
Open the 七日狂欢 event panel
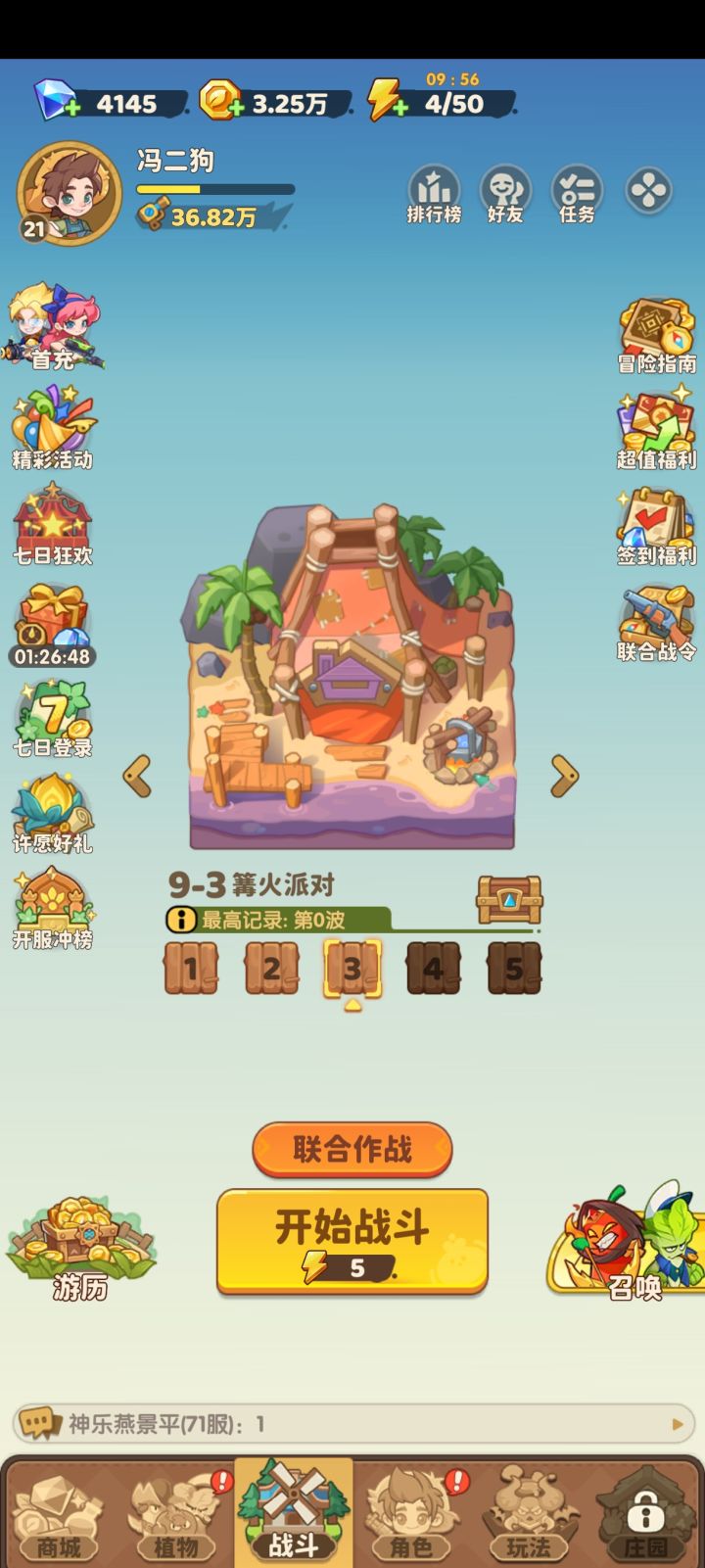click(x=51, y=524)
